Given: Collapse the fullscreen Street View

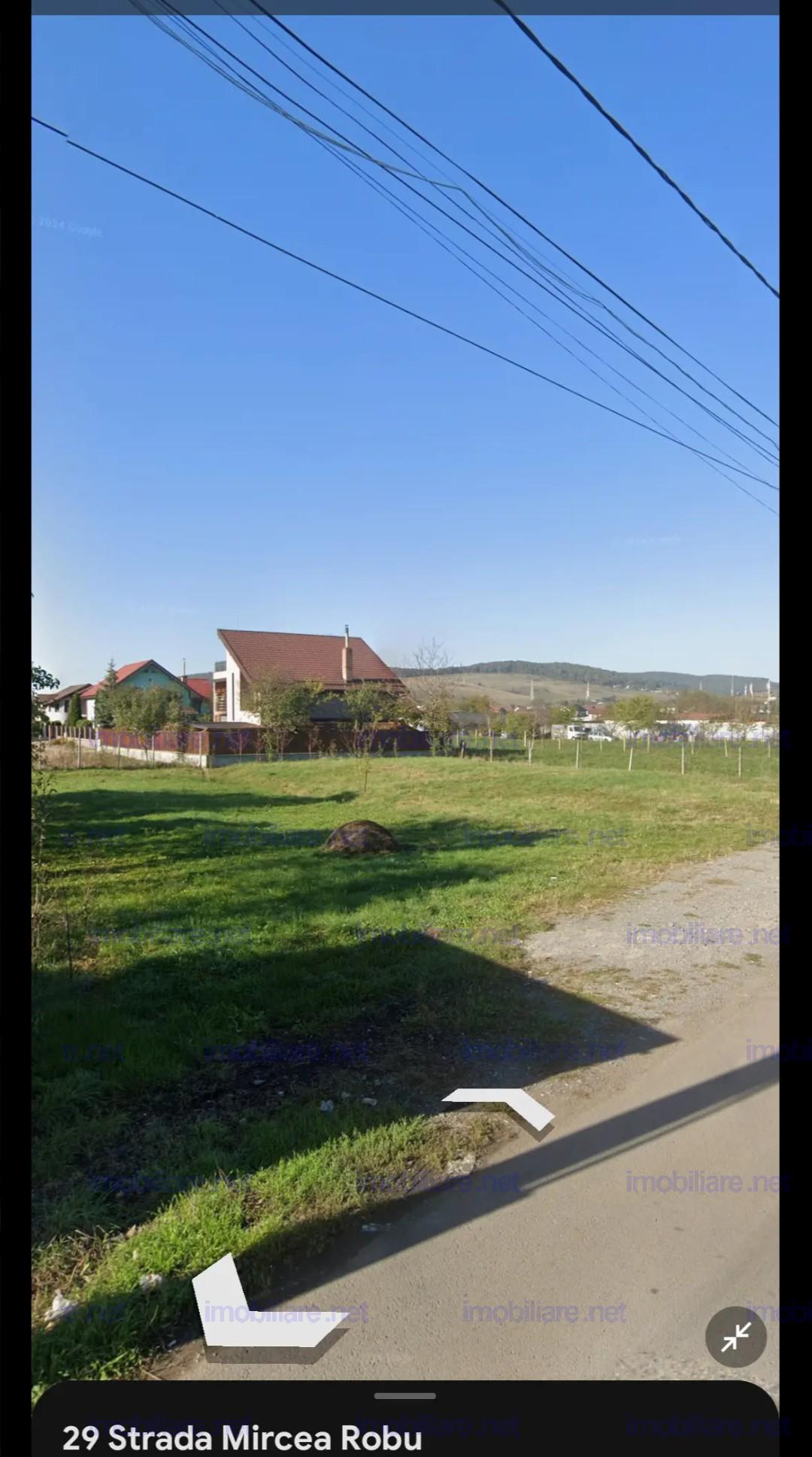Looking at the screenshot, I should click(x=735, y=1337).
